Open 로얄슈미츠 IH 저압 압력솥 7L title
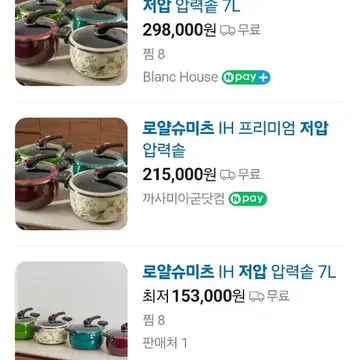360x360 pixels. pyautogui.click(x=239, y=272)
